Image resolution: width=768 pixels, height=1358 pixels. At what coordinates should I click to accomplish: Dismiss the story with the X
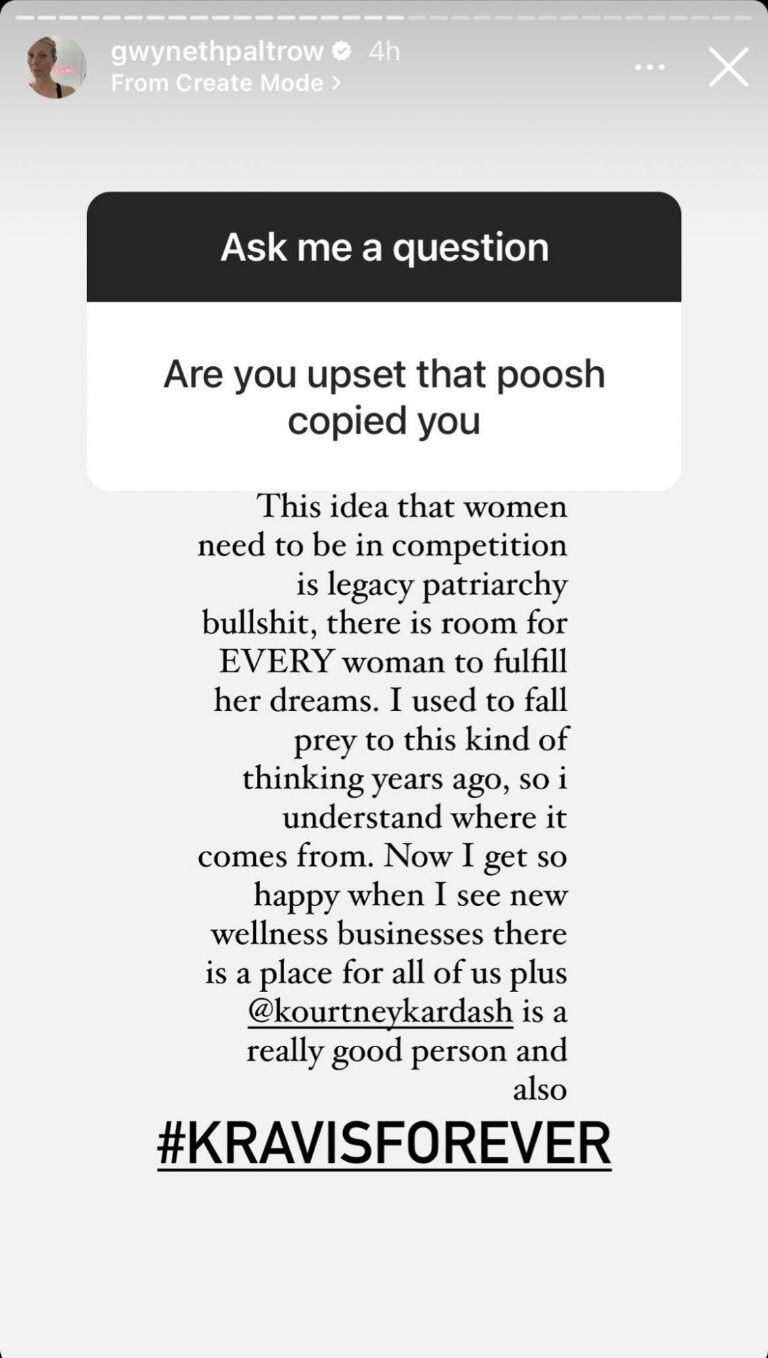click(x=728, y=67)
